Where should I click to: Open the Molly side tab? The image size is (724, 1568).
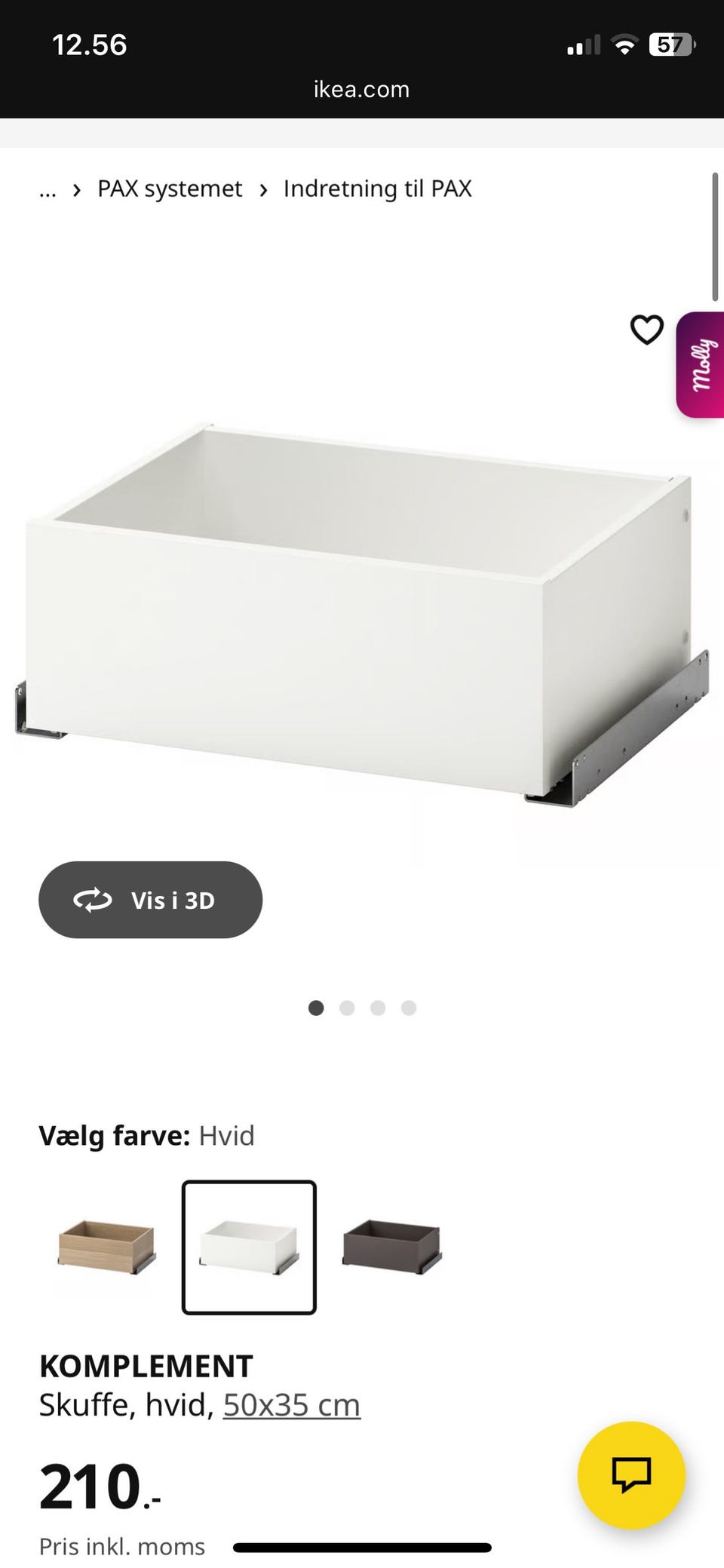tap(701, 365)
